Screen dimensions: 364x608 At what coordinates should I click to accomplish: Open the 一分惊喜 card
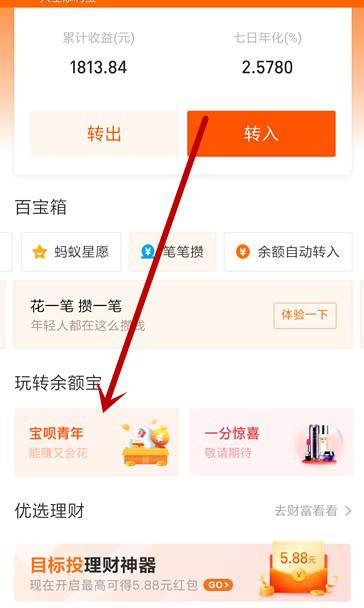271,442
